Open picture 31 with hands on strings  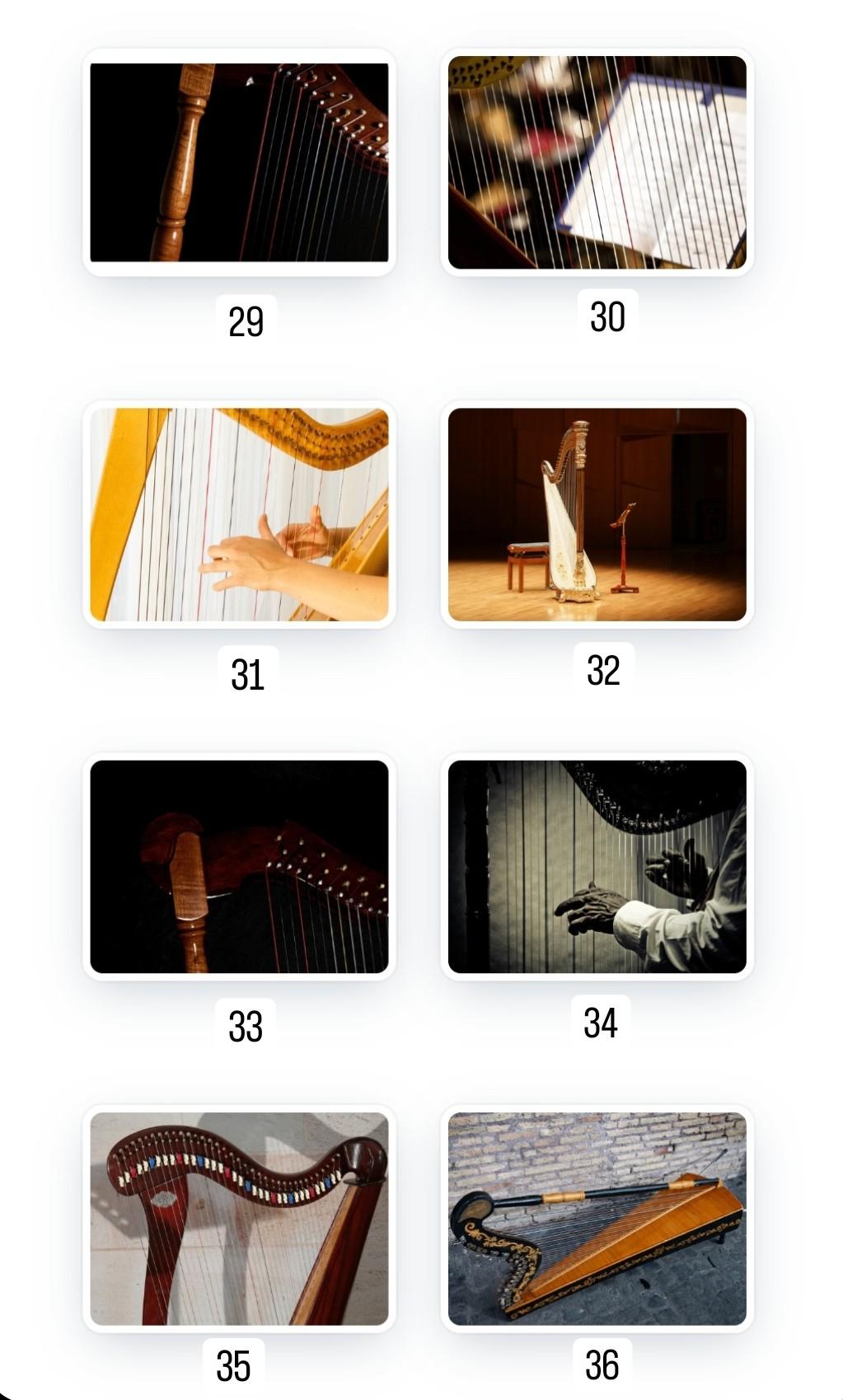point(239,514)
